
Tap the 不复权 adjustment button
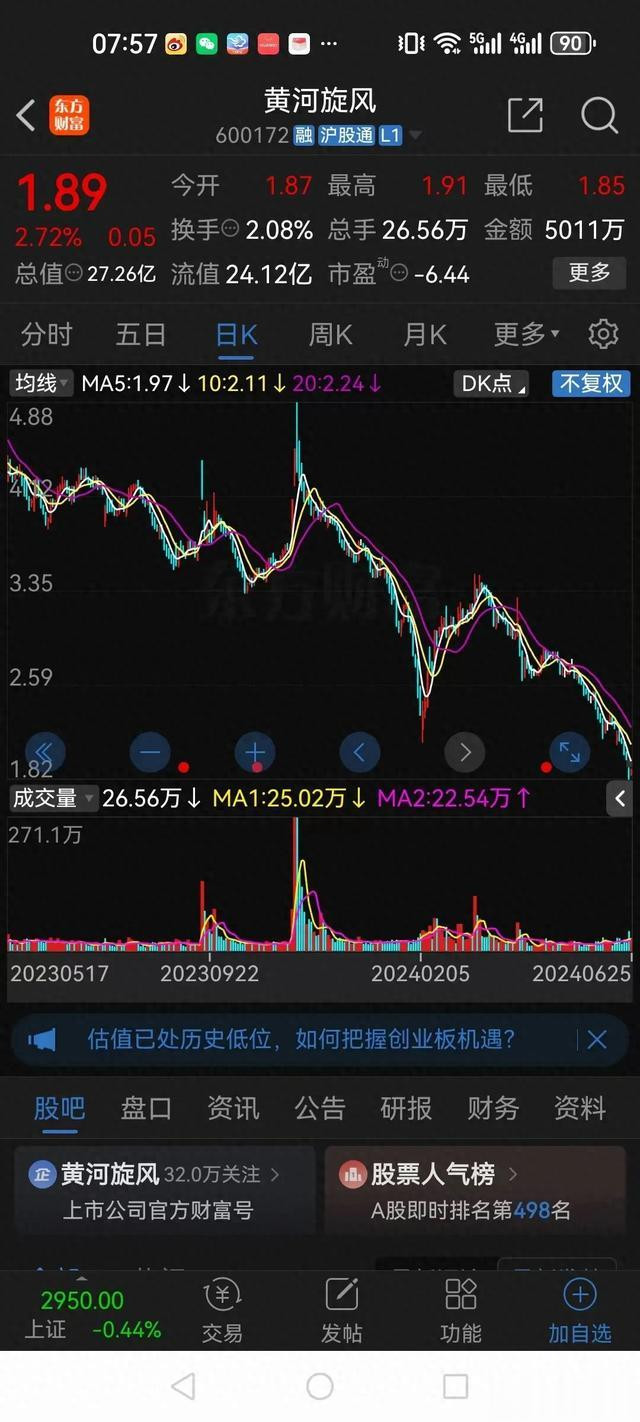591,383
